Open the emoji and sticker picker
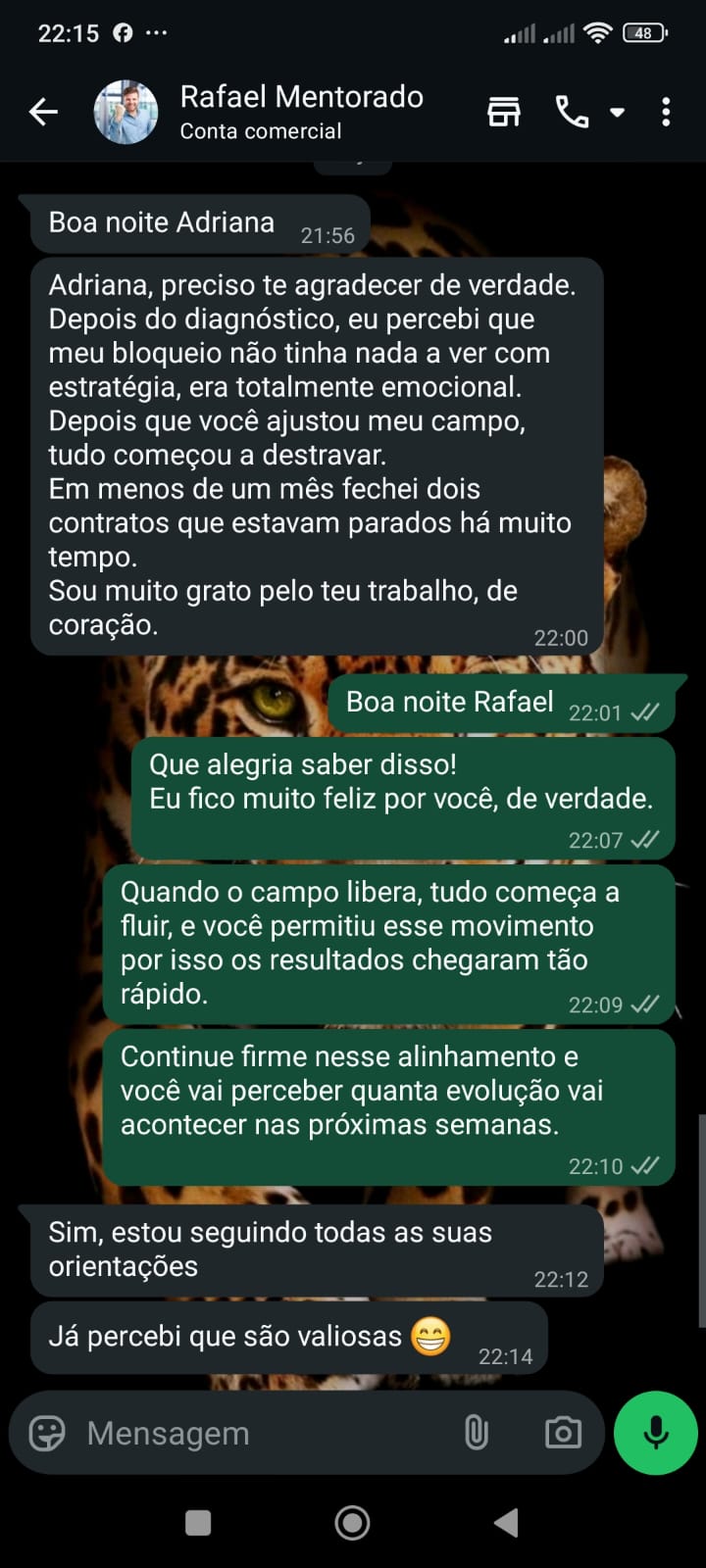This screenshot has width=706, height=1568. [47, 1433]
